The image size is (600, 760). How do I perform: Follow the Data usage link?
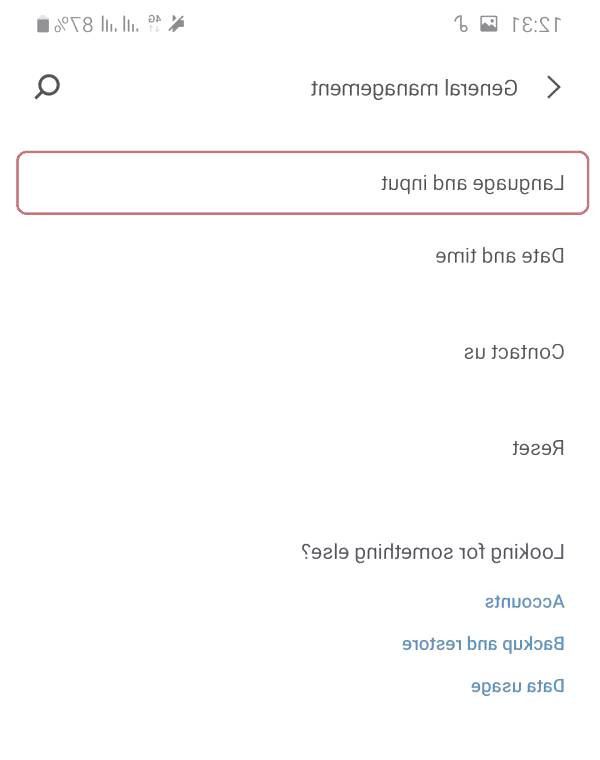click(517, 686)
